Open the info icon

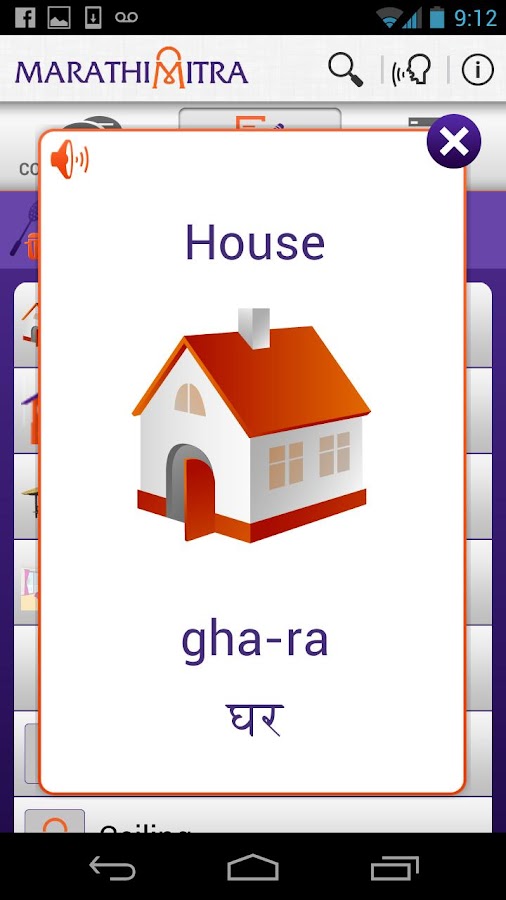[477, 71]
